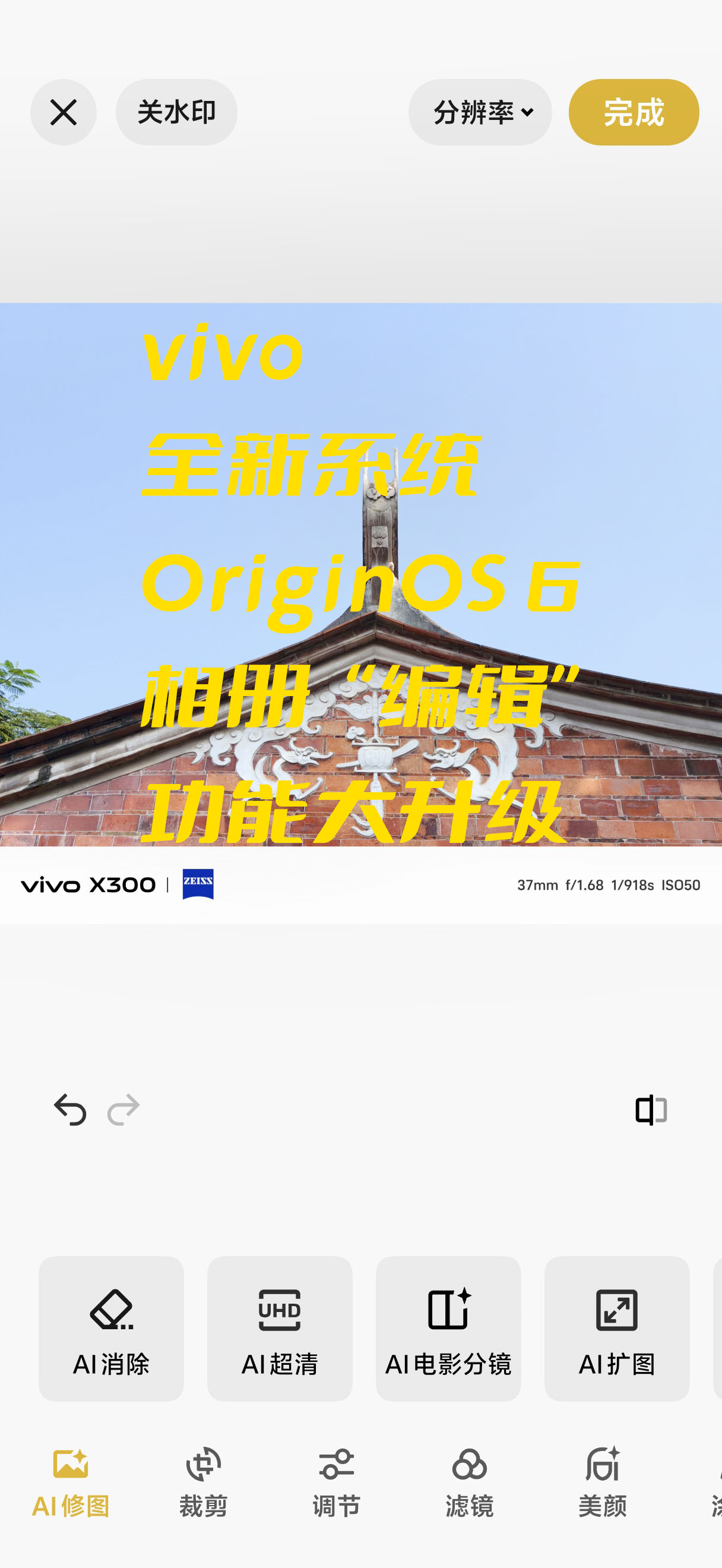
Task: Select the AI超清 tool
Action: (x=280, y=1329)
